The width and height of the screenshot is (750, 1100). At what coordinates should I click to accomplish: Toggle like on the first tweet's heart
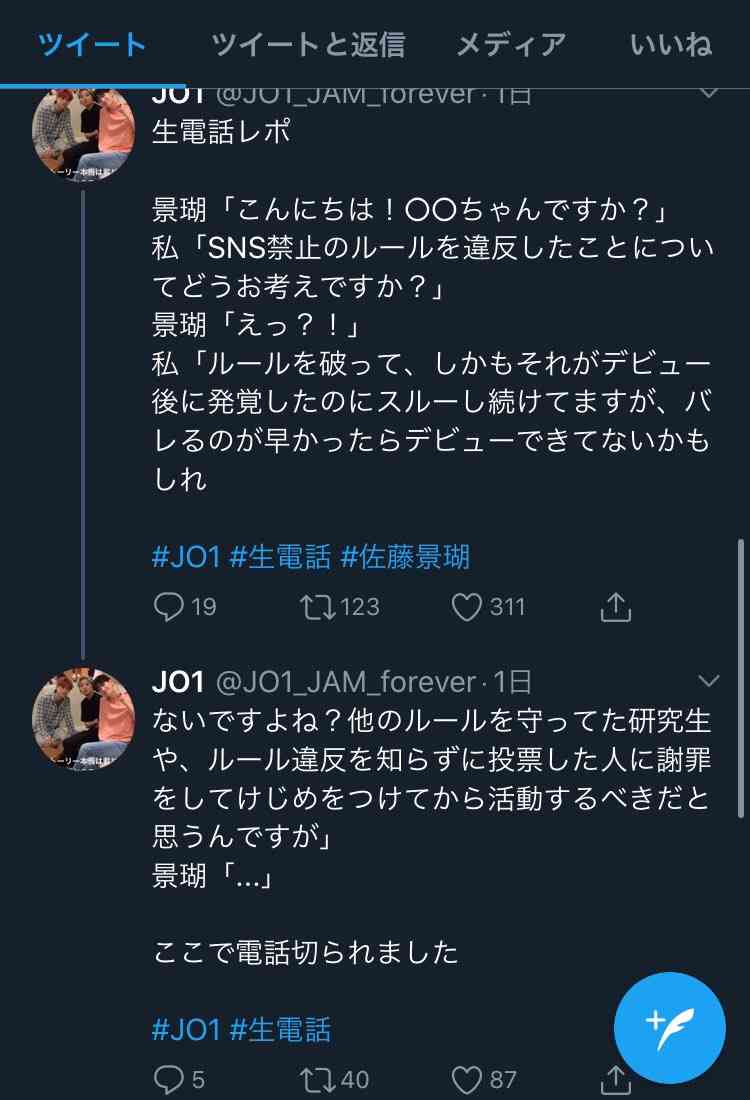click(x=466, y=605)
